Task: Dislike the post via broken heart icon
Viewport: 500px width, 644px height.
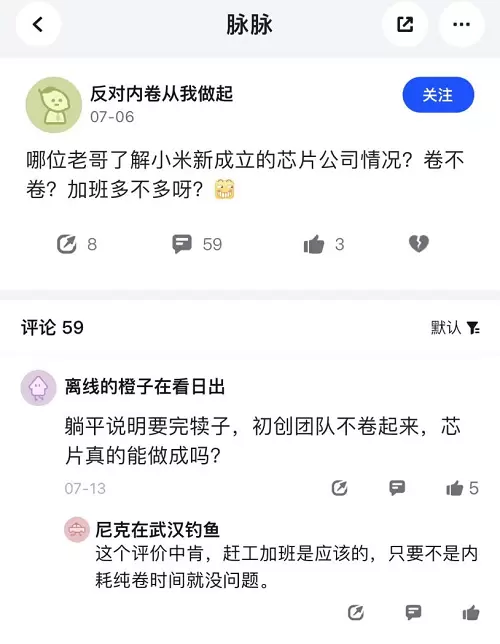Action: pos(419,244)
